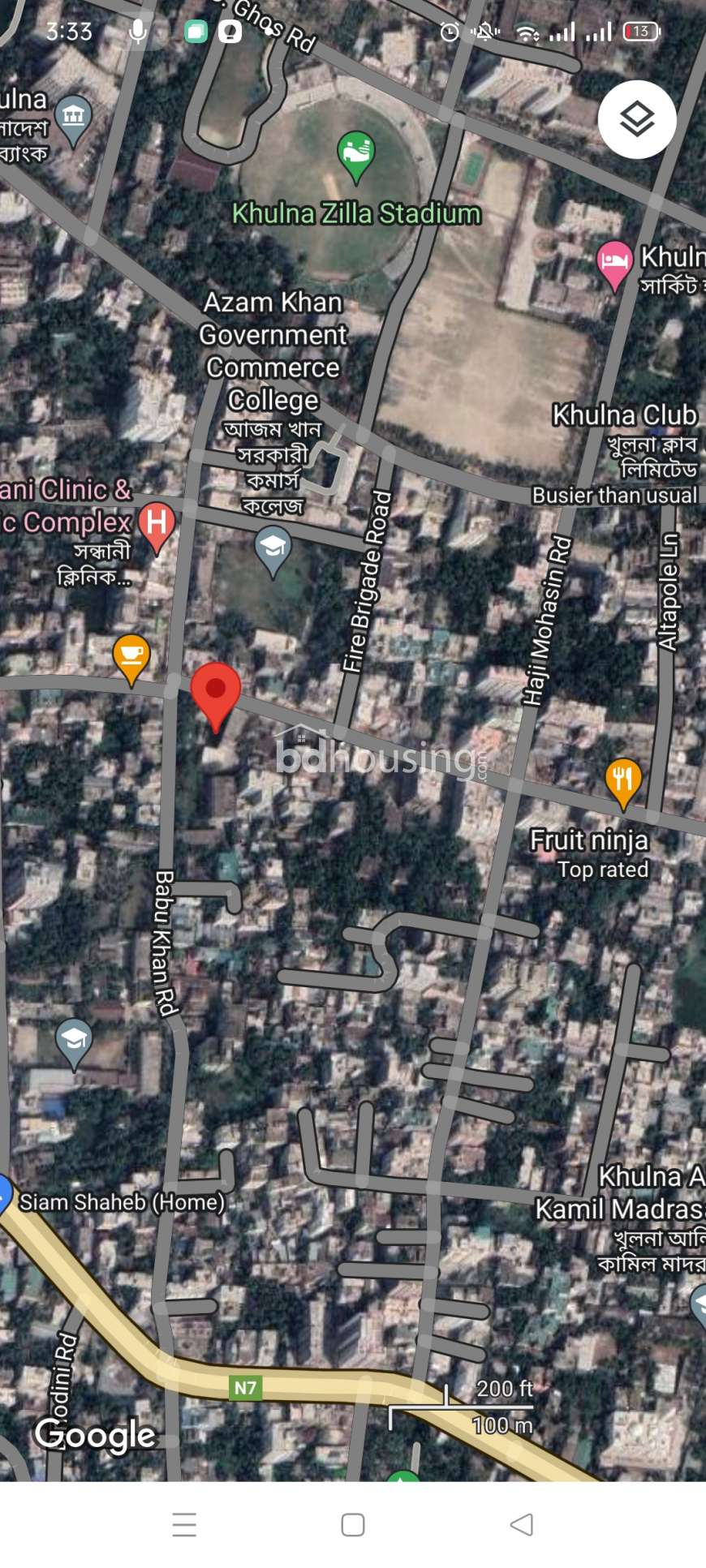Open the Sandhani Clinic hospital marker

(157, 527)
